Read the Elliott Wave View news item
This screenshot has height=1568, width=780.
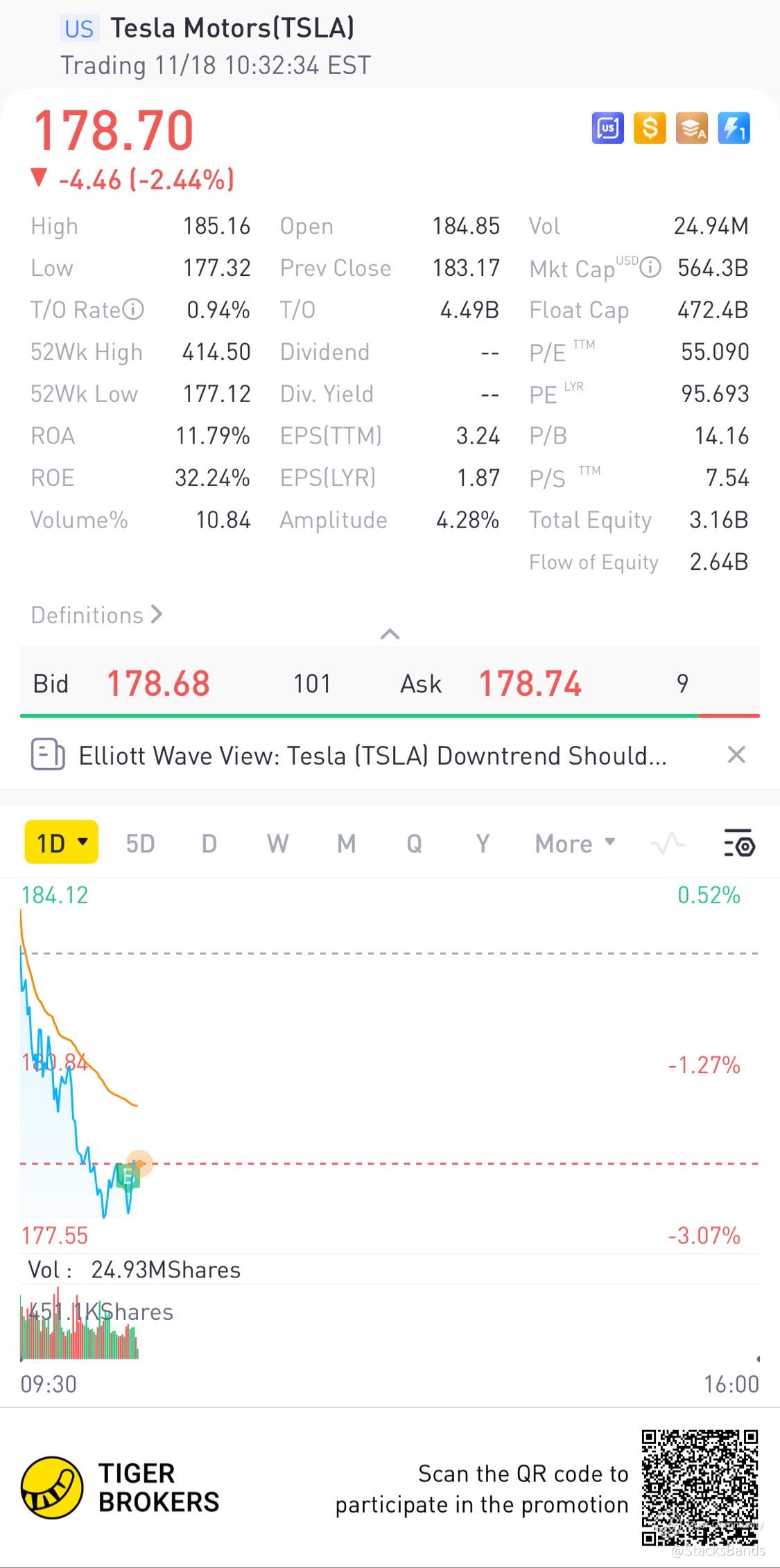pos(372,755)
